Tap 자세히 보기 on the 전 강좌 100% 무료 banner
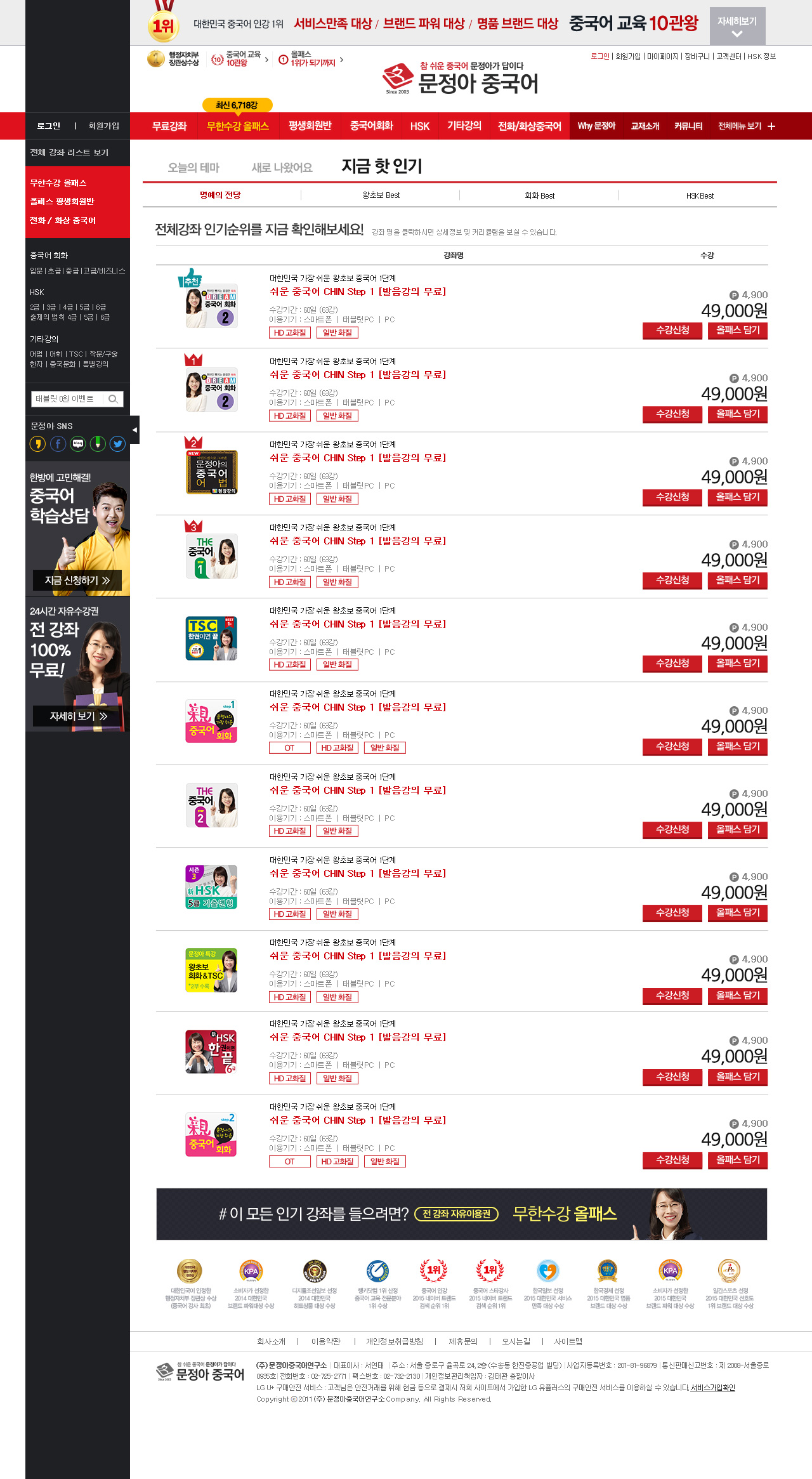The image size is (812, 1479). [77, 716]
